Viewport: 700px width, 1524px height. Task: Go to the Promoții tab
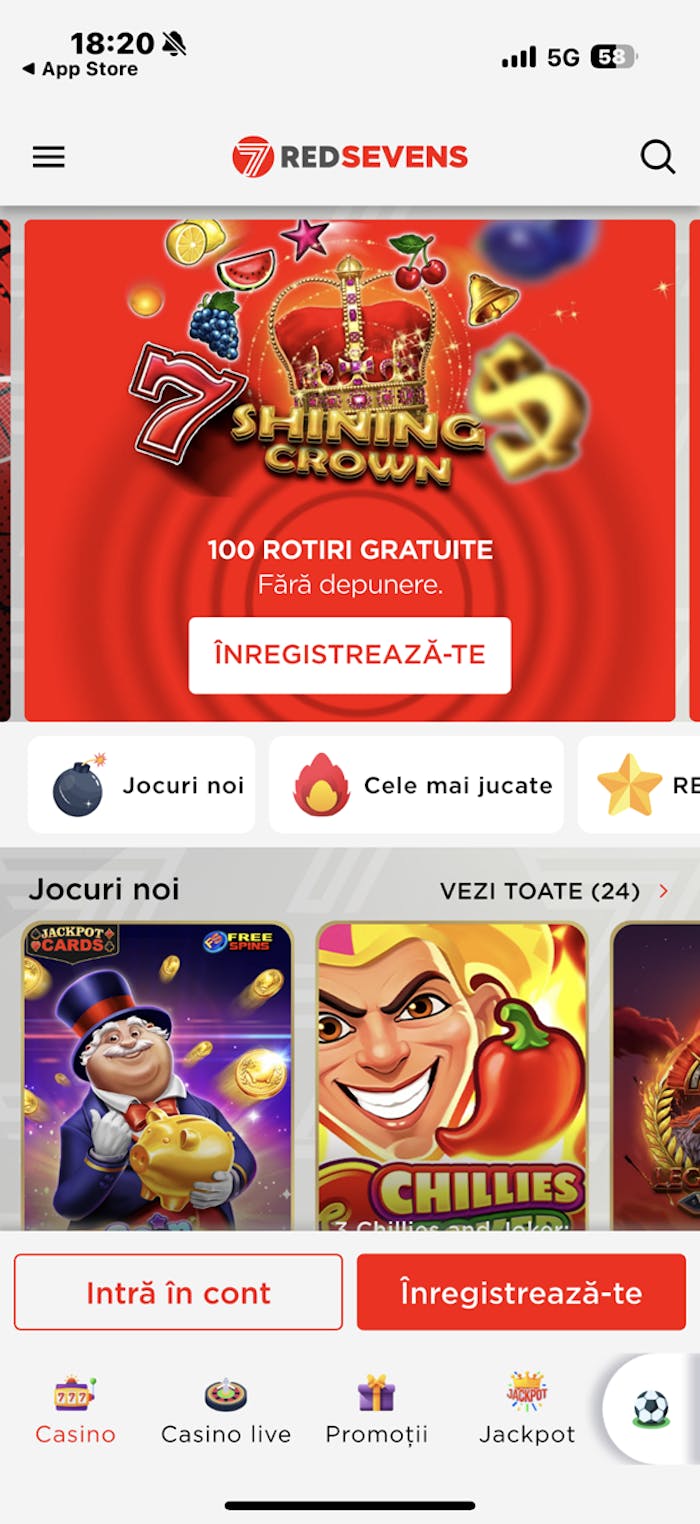click(376, 1409)
